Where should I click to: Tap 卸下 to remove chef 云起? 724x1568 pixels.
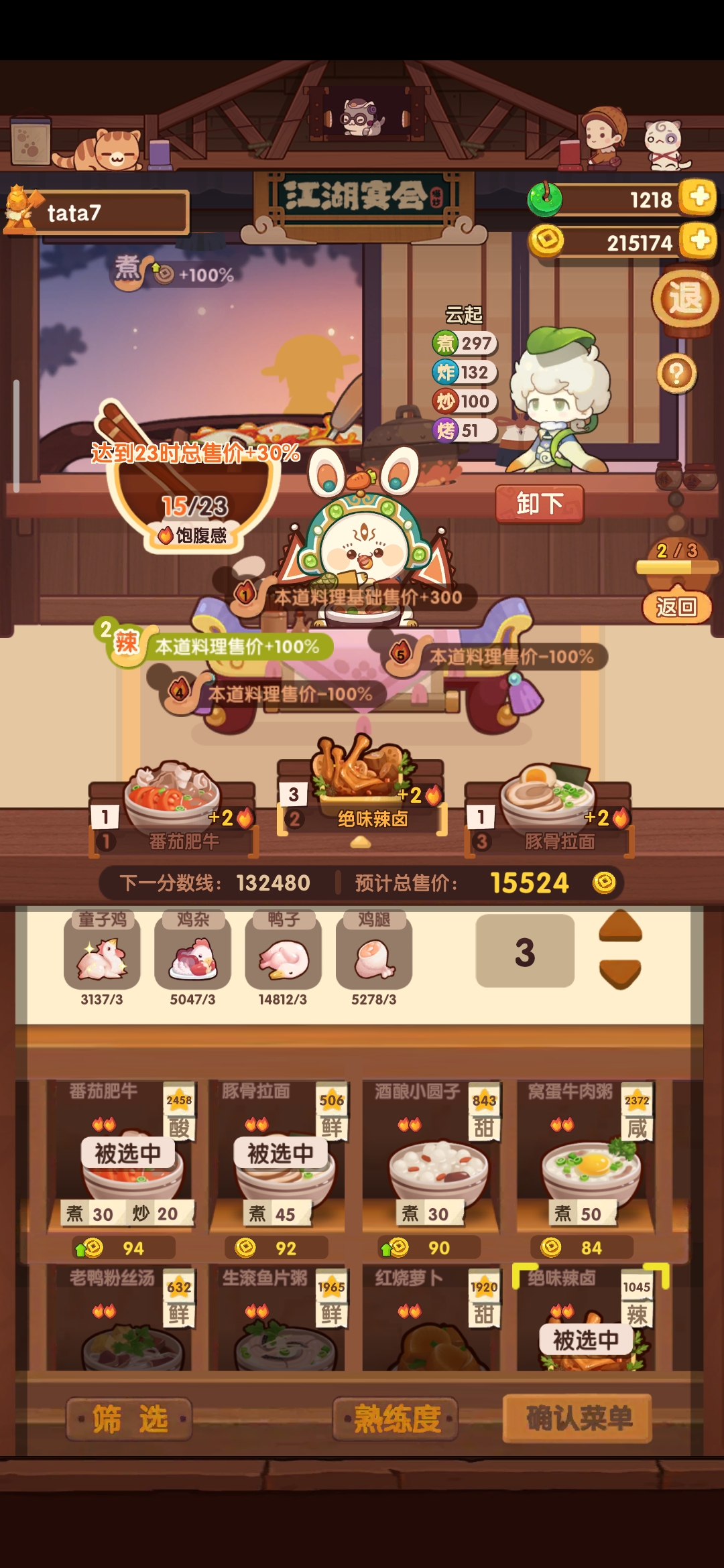tap(540, 503)
